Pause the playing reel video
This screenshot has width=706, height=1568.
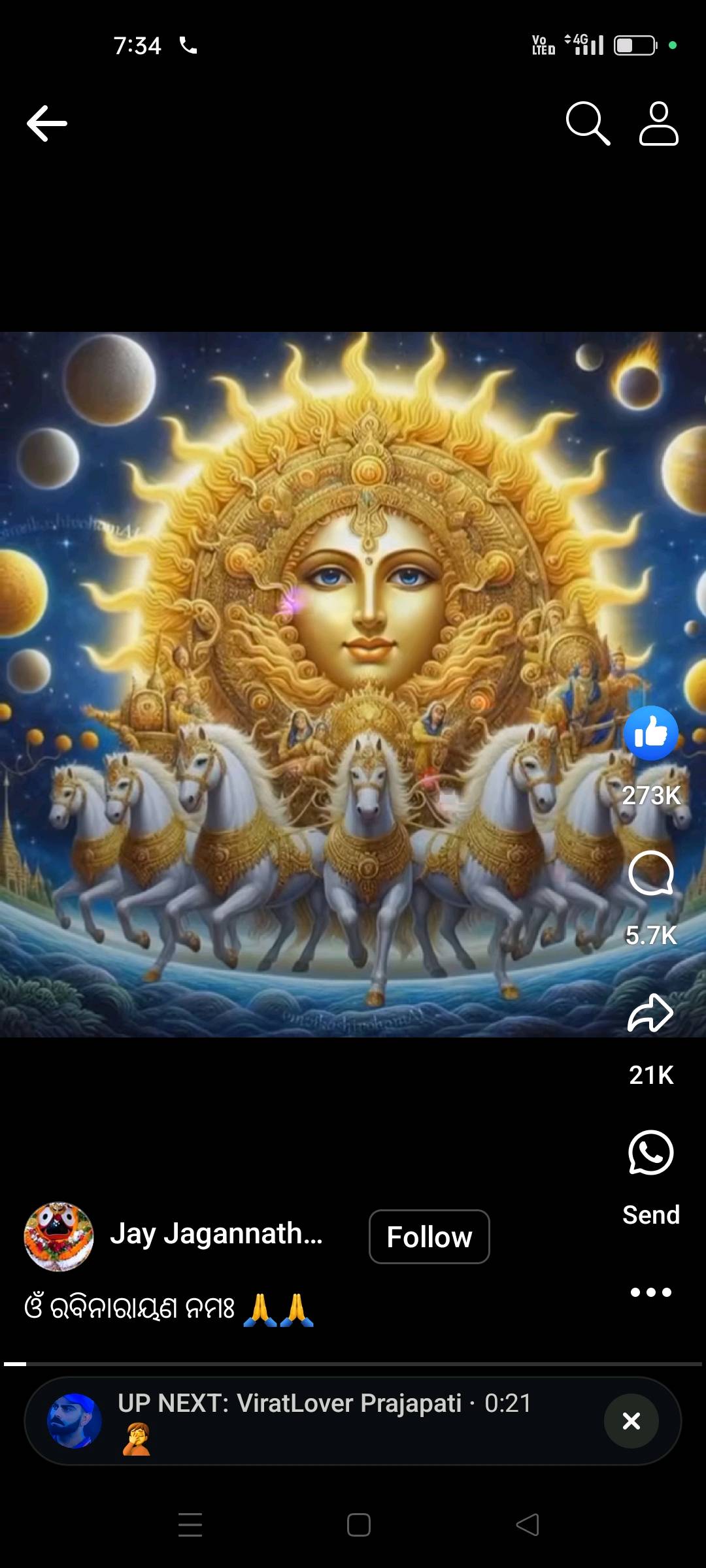(353, 685)
